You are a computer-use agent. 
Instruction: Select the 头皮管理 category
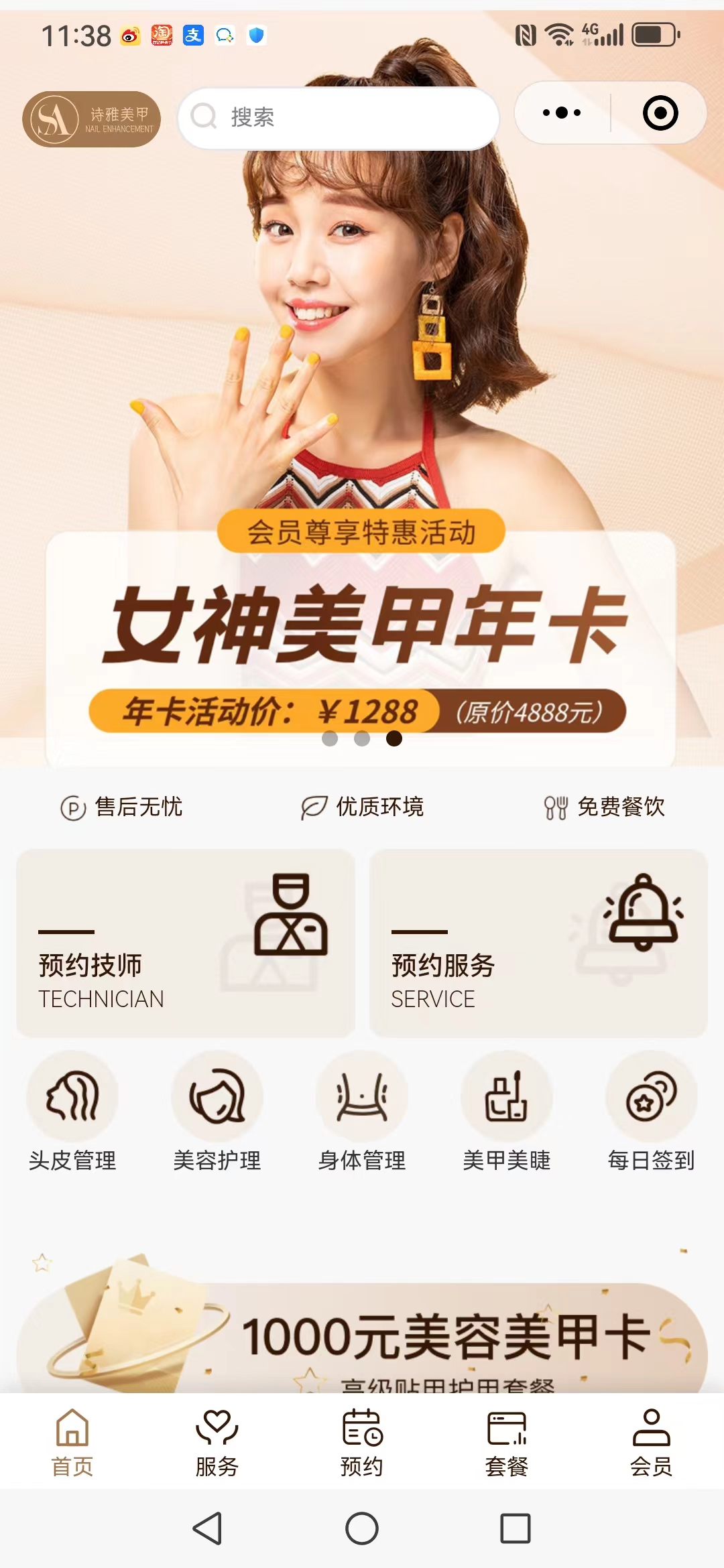click(72, 1110)
